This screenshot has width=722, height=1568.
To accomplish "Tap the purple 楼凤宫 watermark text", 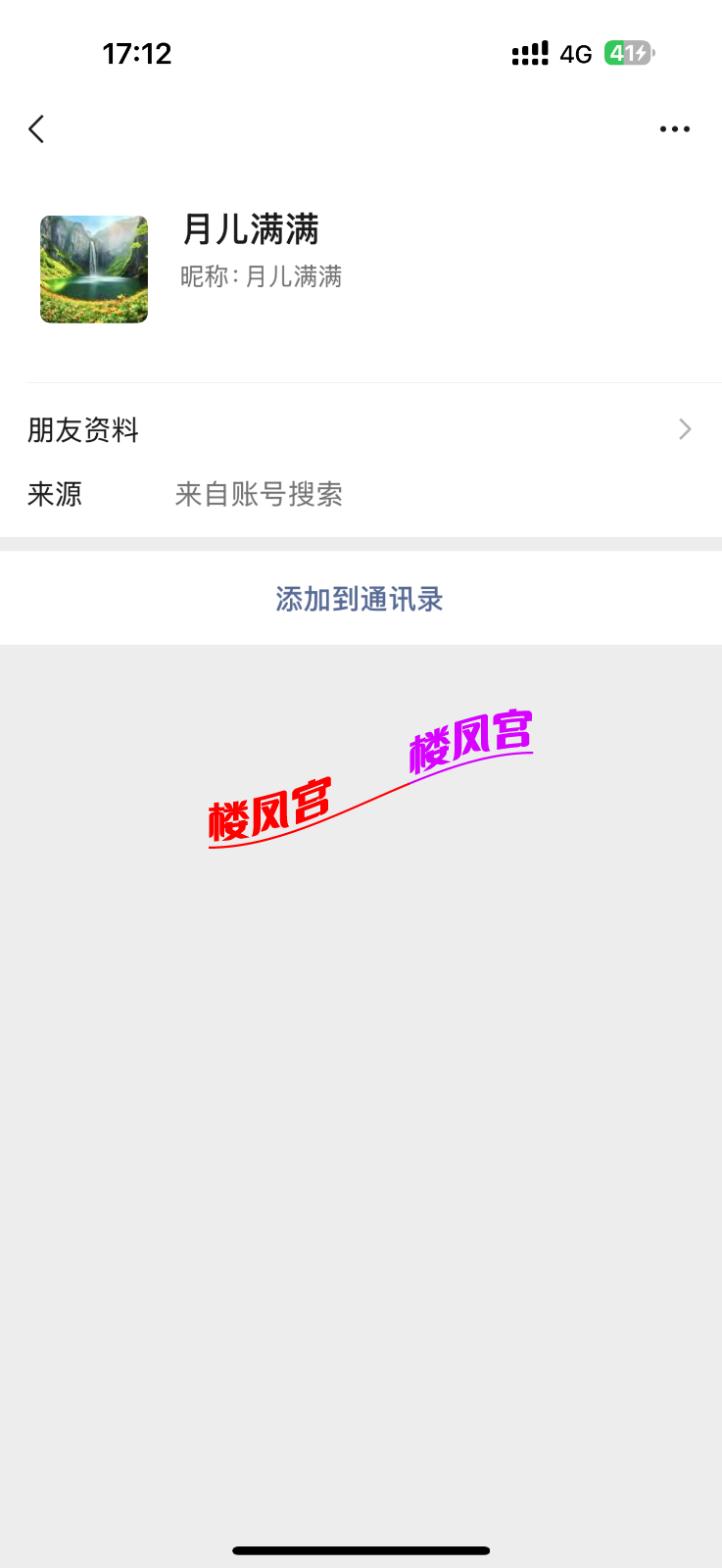I will (468, 745).
